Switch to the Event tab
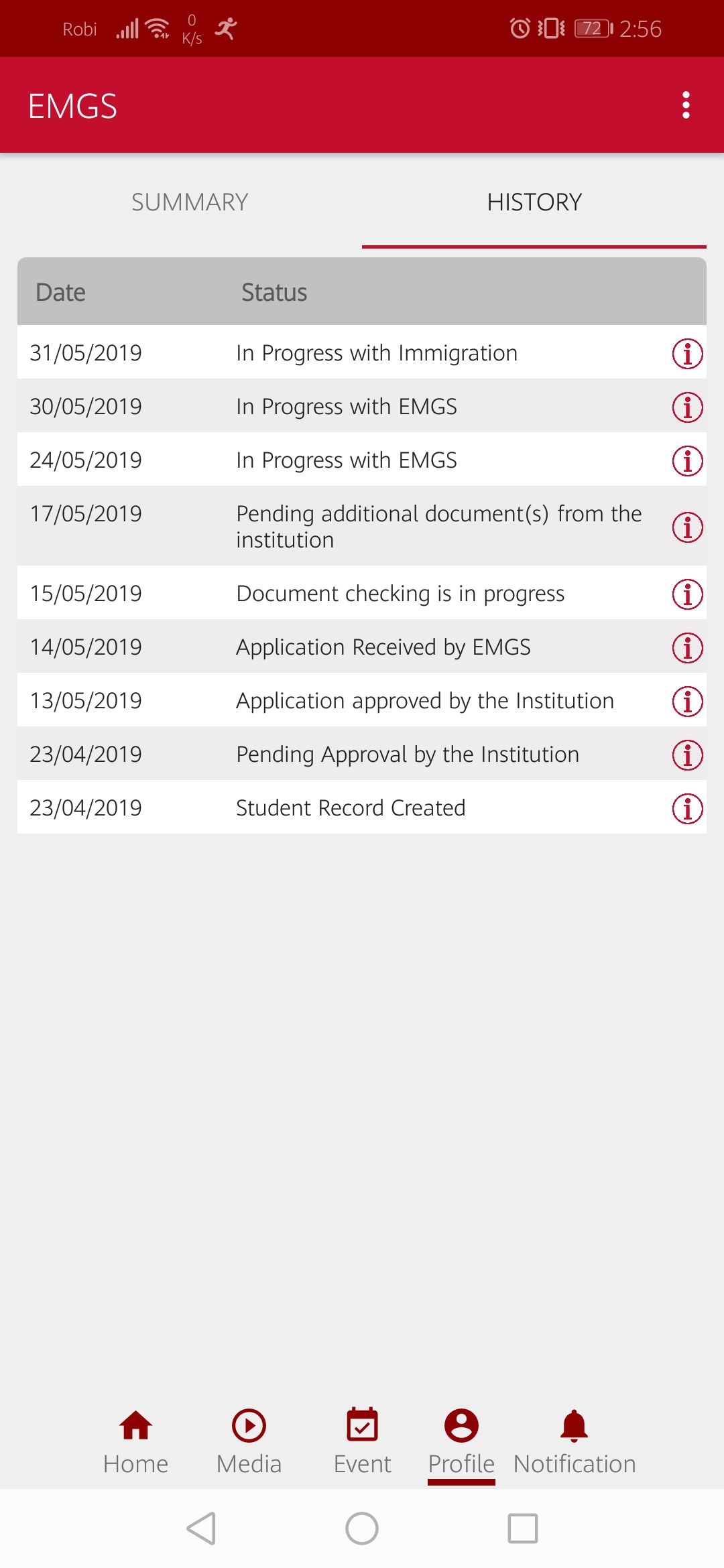Image resolution: width=724 pixels, height=1568 pixels. coord(362,1441)
